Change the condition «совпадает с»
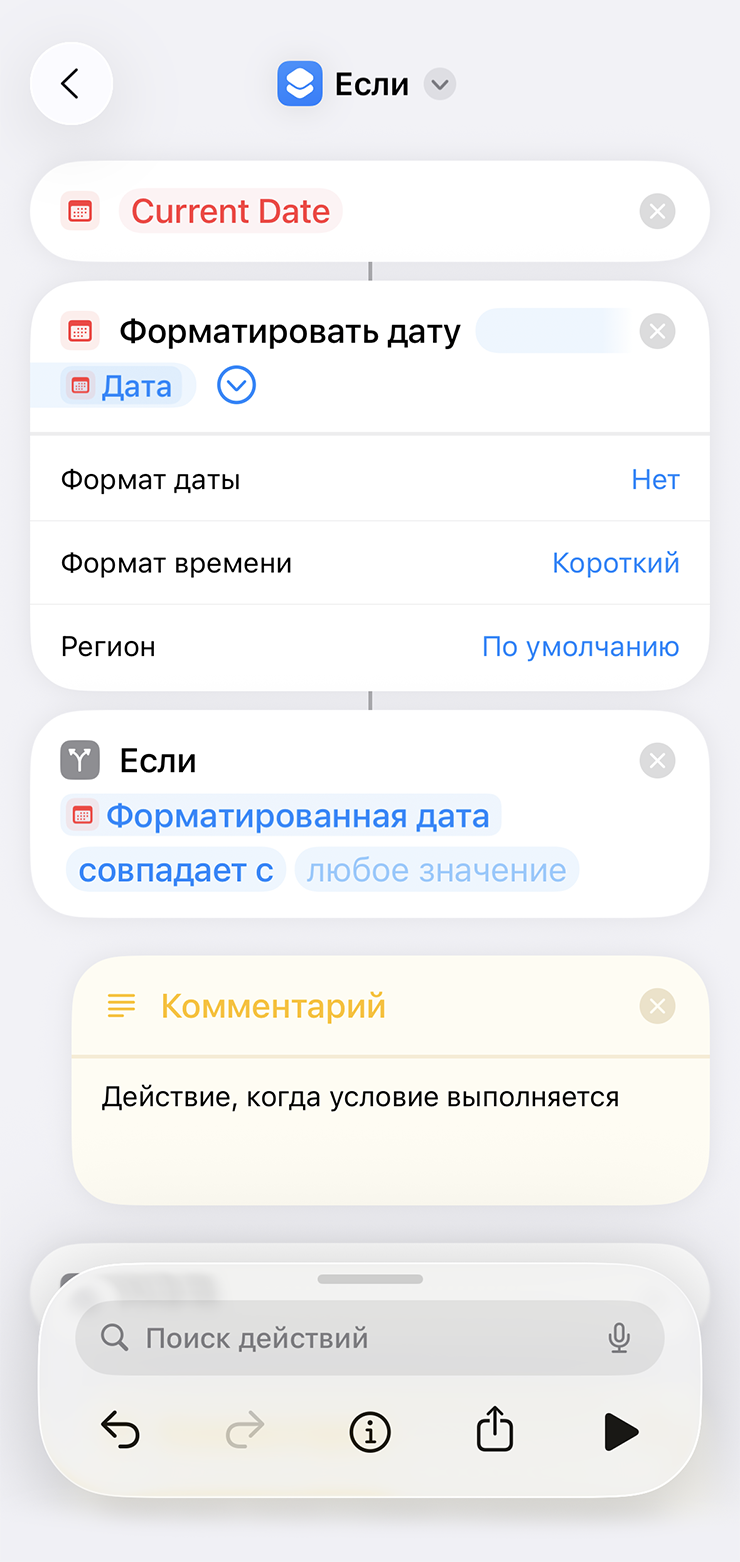This screenshot has height=1562, width=740. click(176, 871)
